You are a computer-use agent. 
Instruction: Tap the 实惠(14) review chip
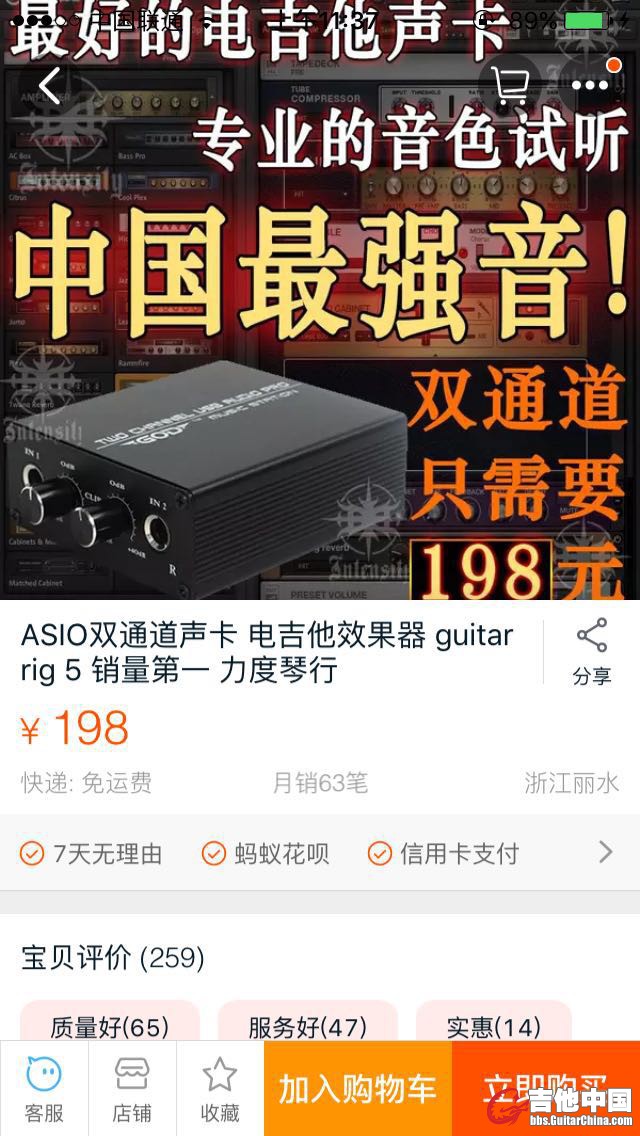[493, 1026]
